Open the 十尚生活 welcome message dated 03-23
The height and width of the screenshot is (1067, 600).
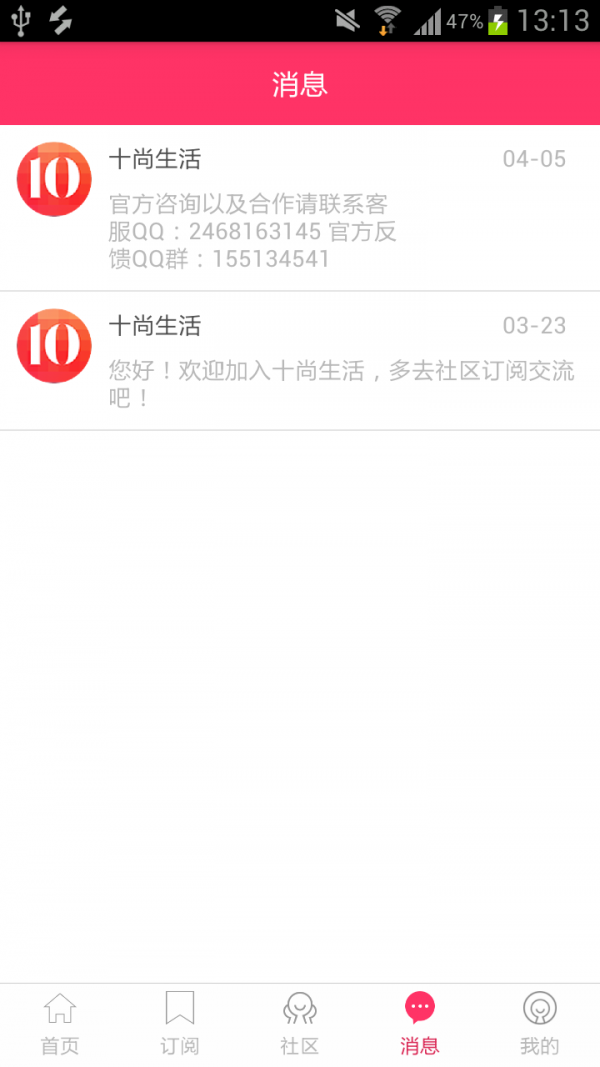click(x=300, y=361)
